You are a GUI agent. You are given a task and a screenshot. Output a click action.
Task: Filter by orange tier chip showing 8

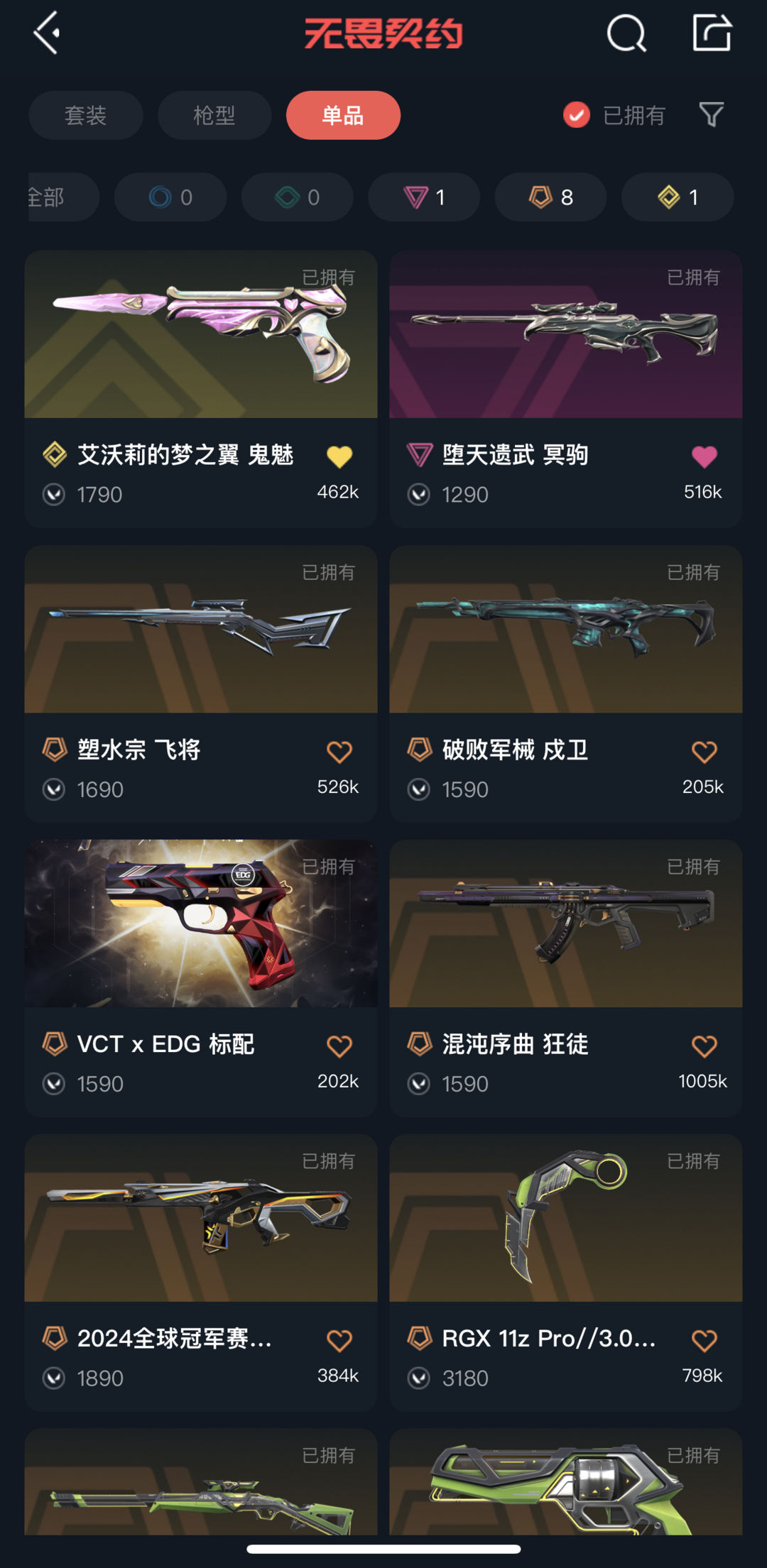coord(550,197)
